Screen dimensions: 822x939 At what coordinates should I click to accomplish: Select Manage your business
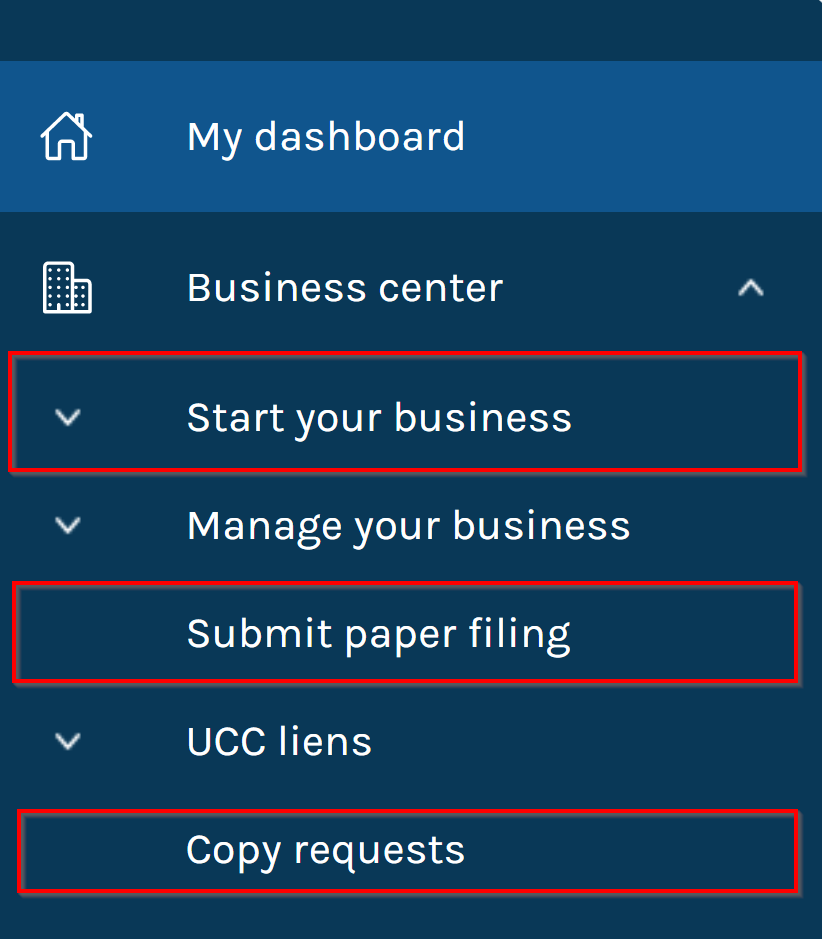pyautogui.click(x=408, y=525)
